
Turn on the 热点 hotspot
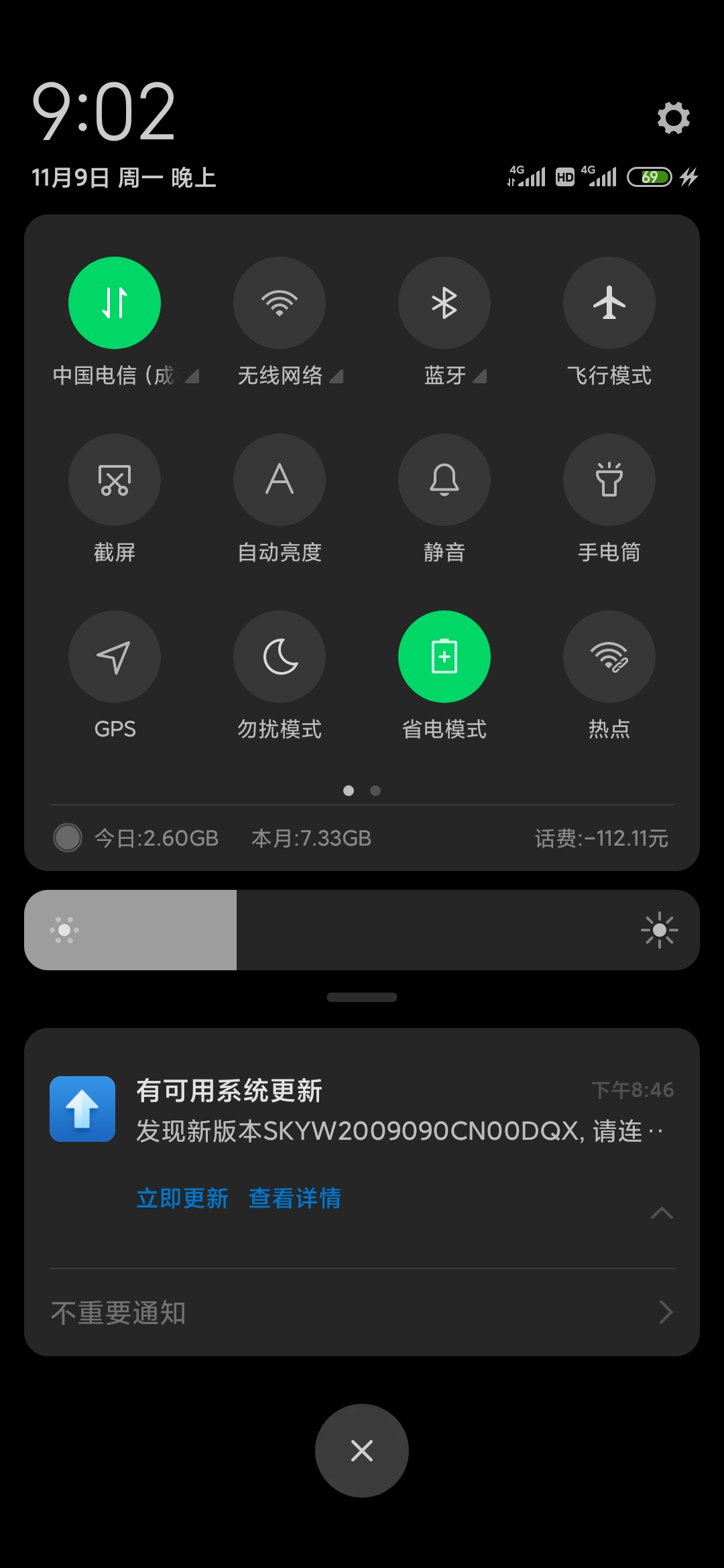coord(609,657)
